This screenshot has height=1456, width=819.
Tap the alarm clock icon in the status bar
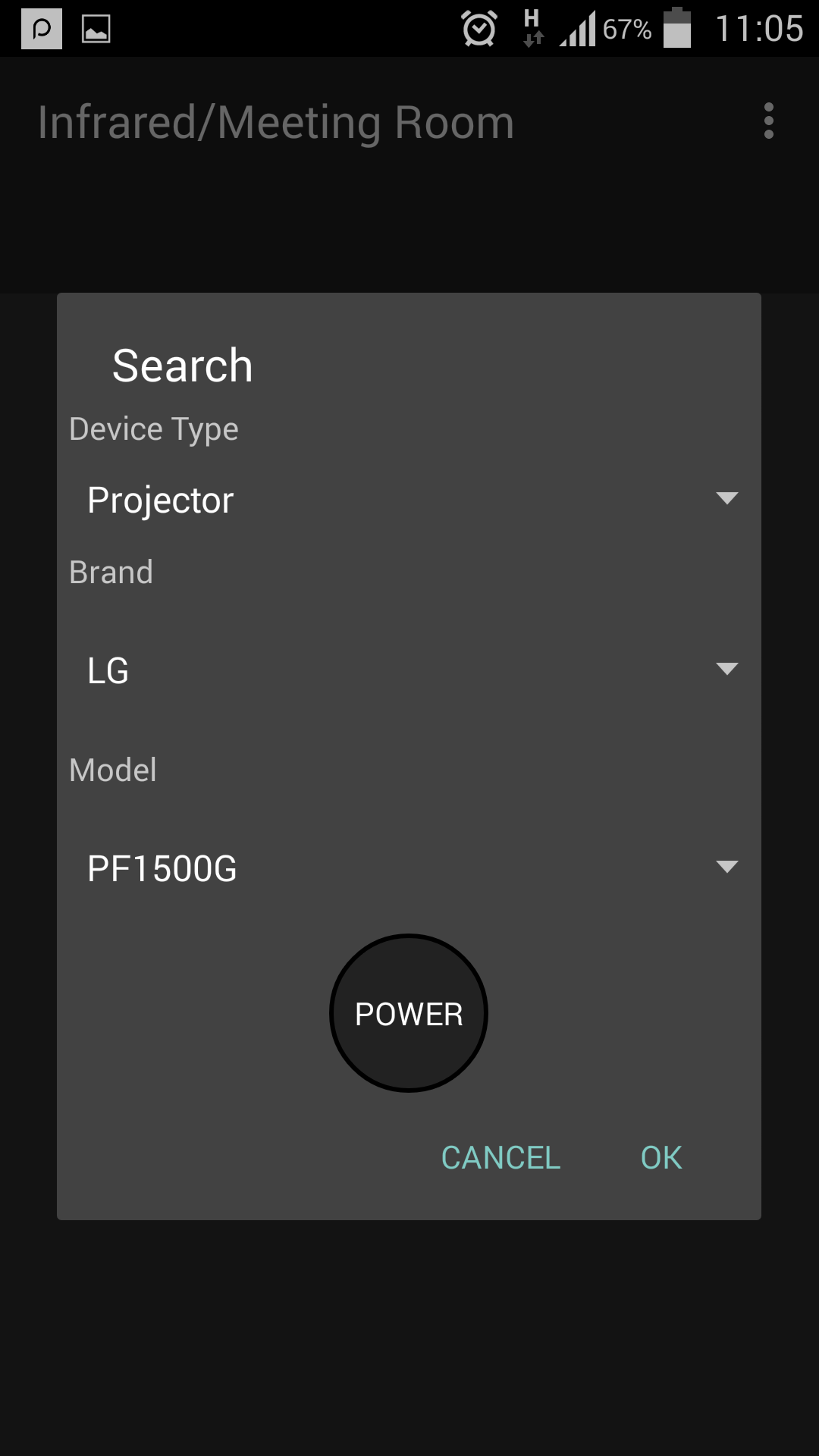pyautogui.click(x=478, y=29)
